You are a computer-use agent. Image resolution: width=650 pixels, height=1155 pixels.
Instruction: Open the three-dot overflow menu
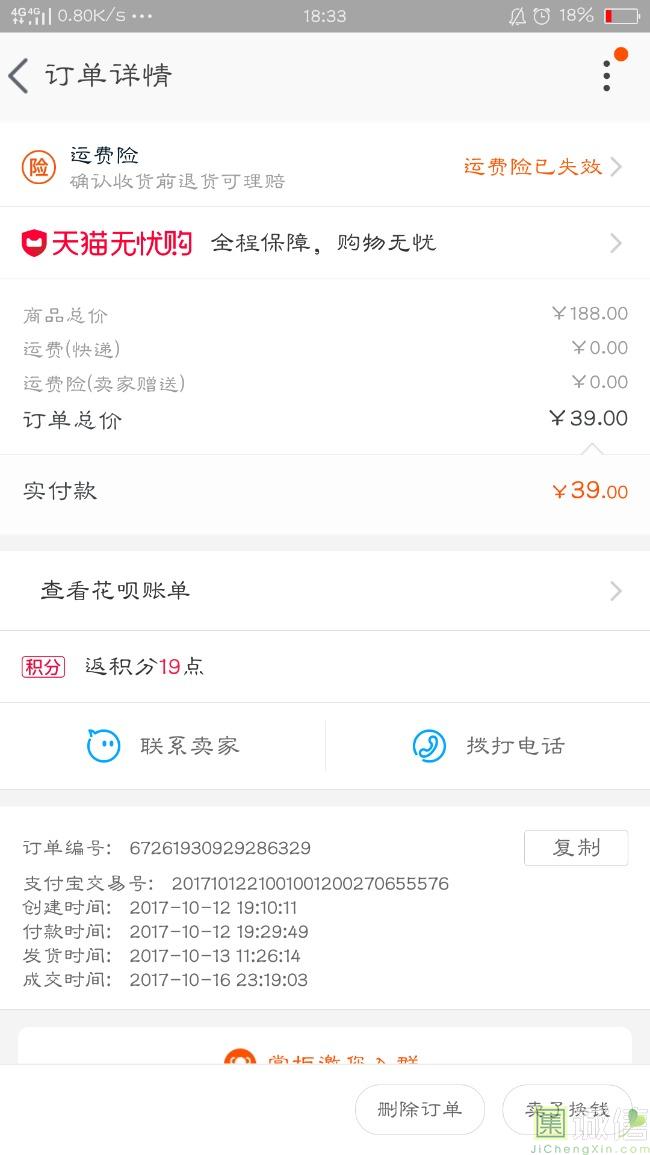coord(607,76)
